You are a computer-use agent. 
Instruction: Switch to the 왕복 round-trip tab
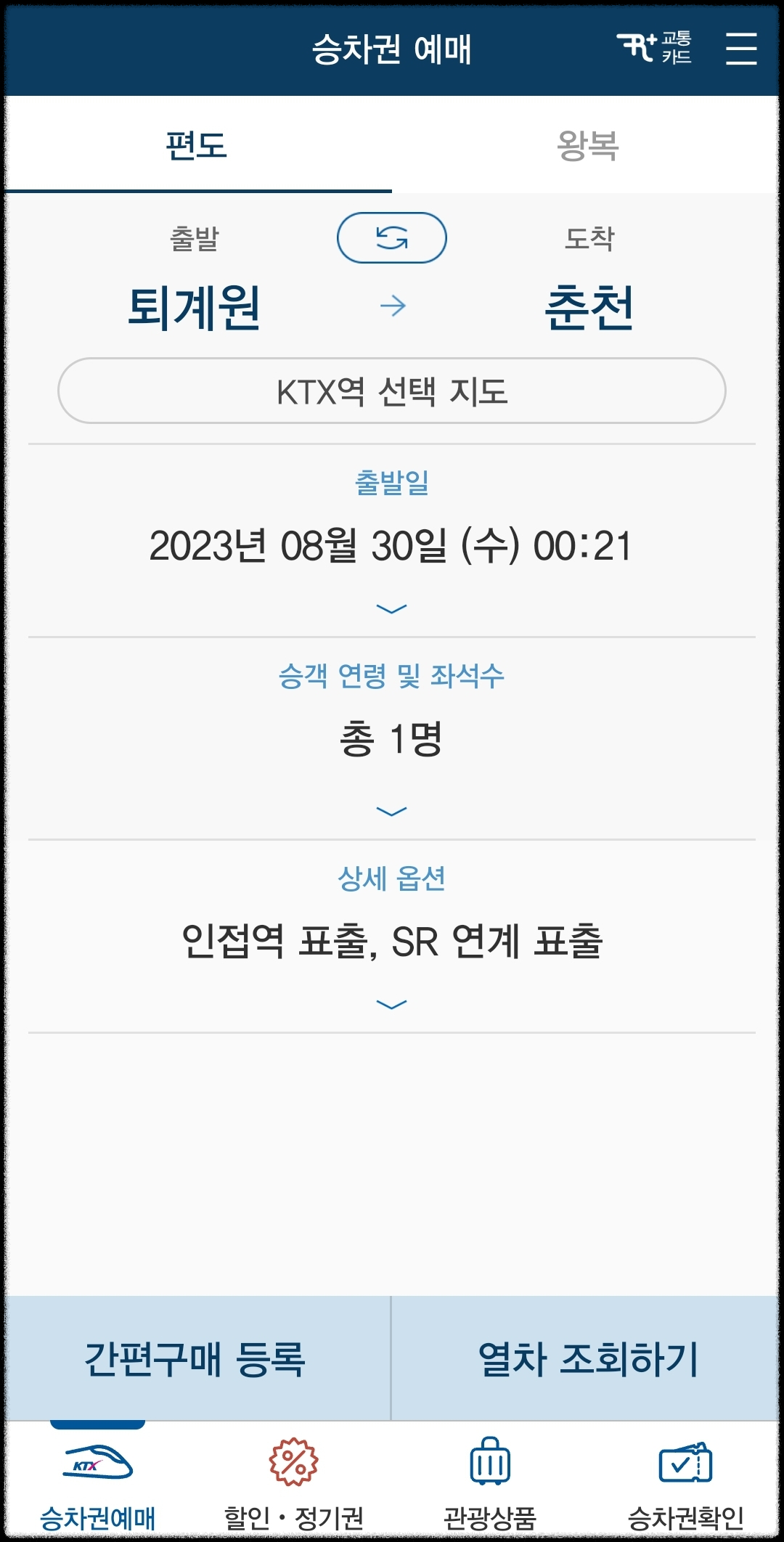pos(588,144)
